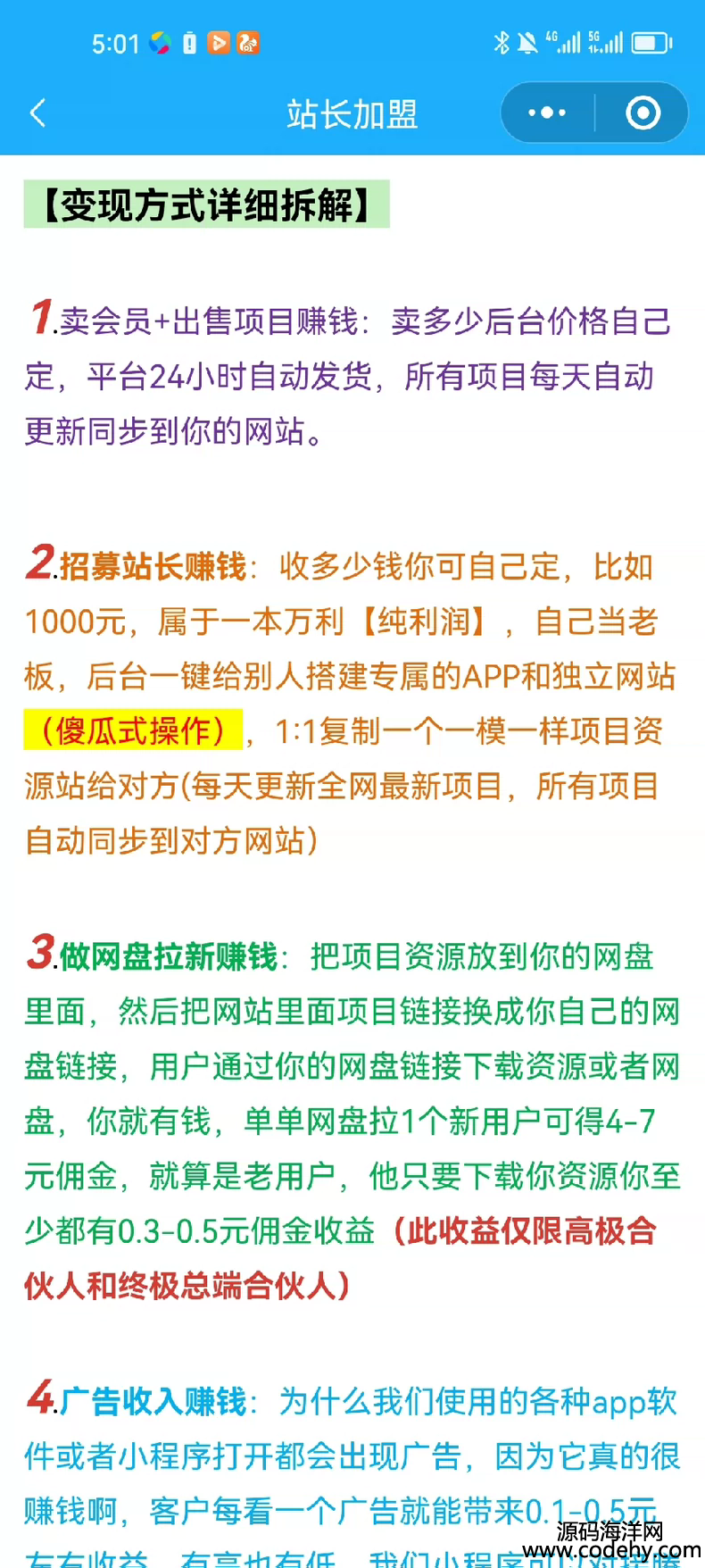
Task: Go back from 站长加盟 page
Action: coord(37,113)
